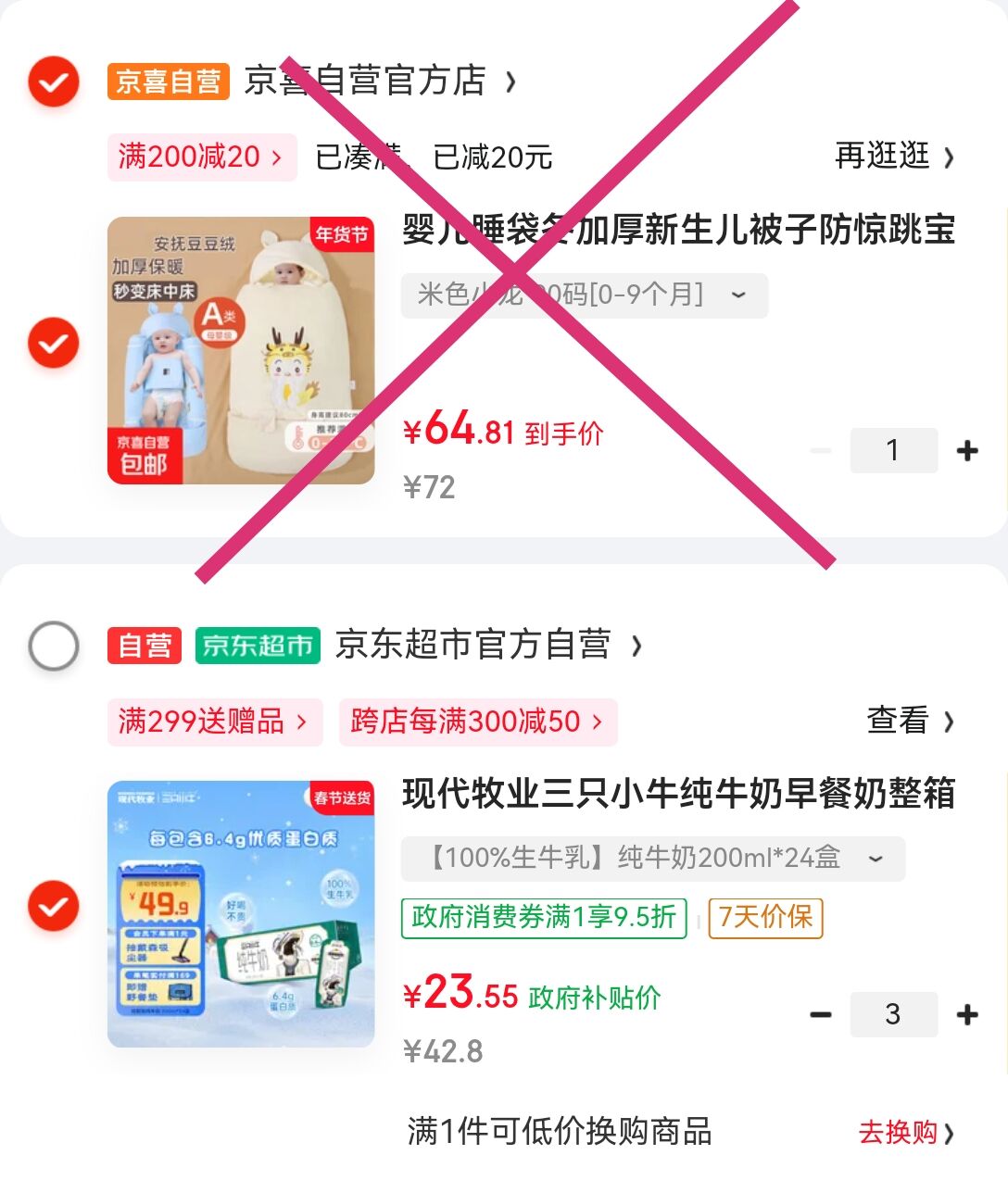The image size is (1008, 1180).
Task: Decrease the milk quantity by one
Action: (821, 1015)
